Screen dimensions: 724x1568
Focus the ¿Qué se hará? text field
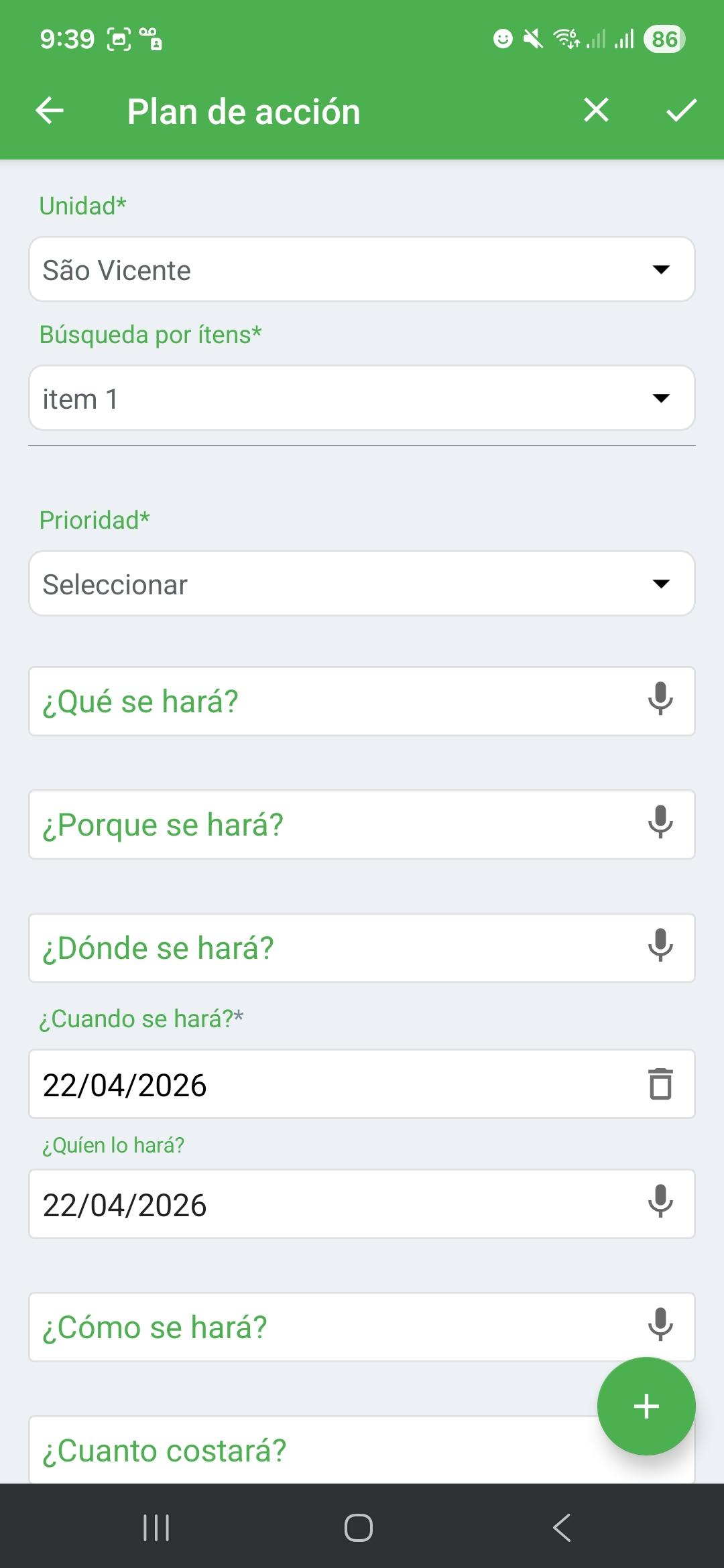click(x=328, y=702)
